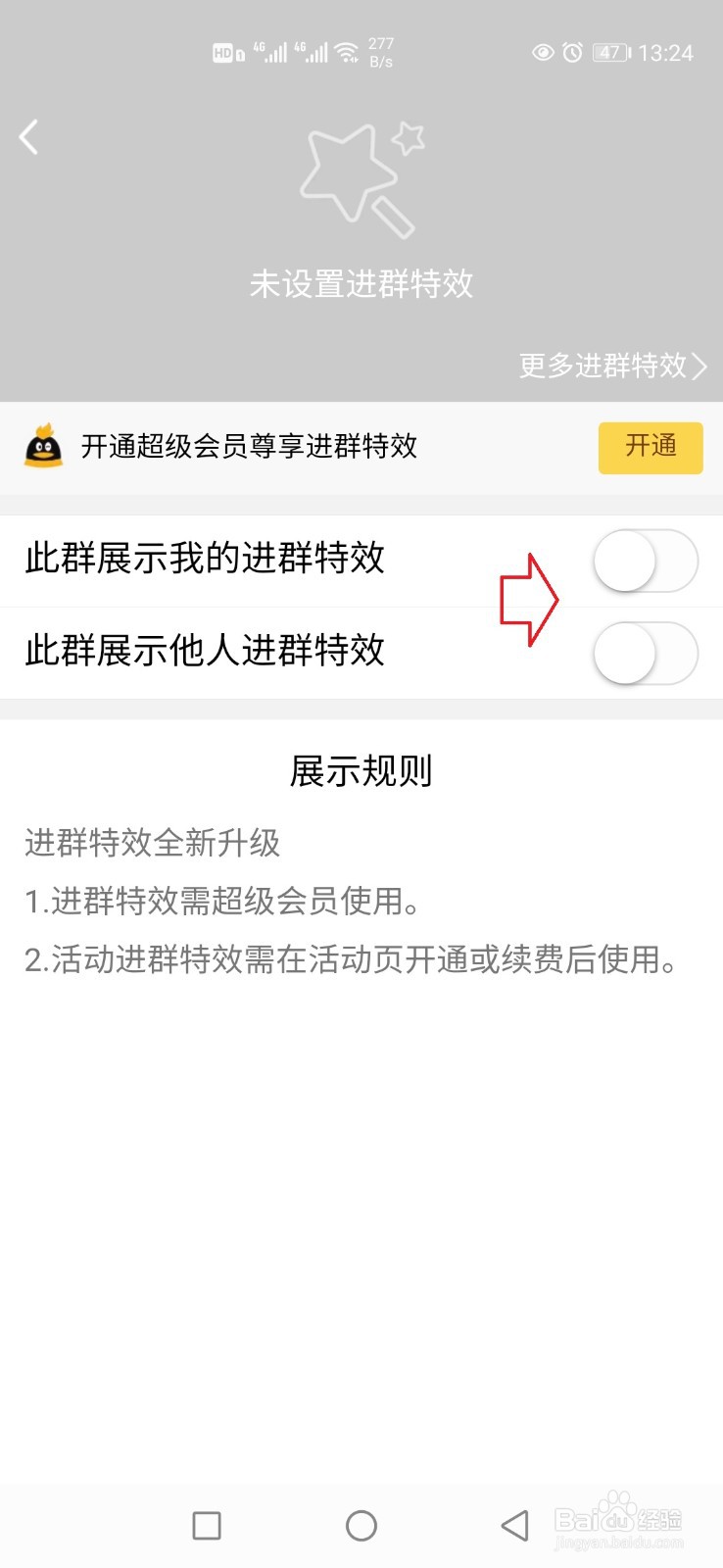Tap the network speed indicator showing 277 B/s
This screenshot has width=723, height=1568.
click(380, 51)
